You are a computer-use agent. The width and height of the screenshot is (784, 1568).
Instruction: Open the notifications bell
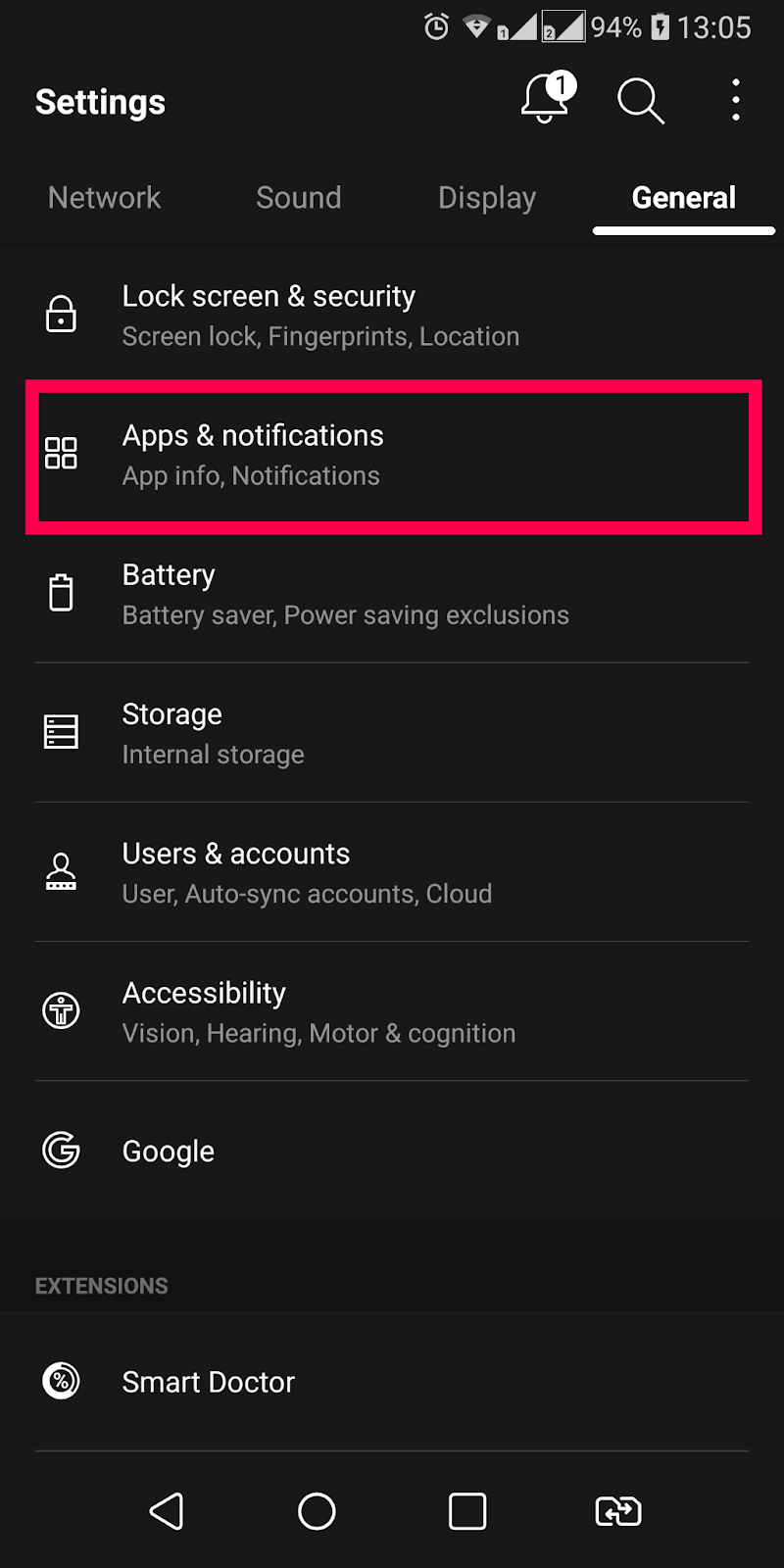pyautogui.click(x=545, y=99)
